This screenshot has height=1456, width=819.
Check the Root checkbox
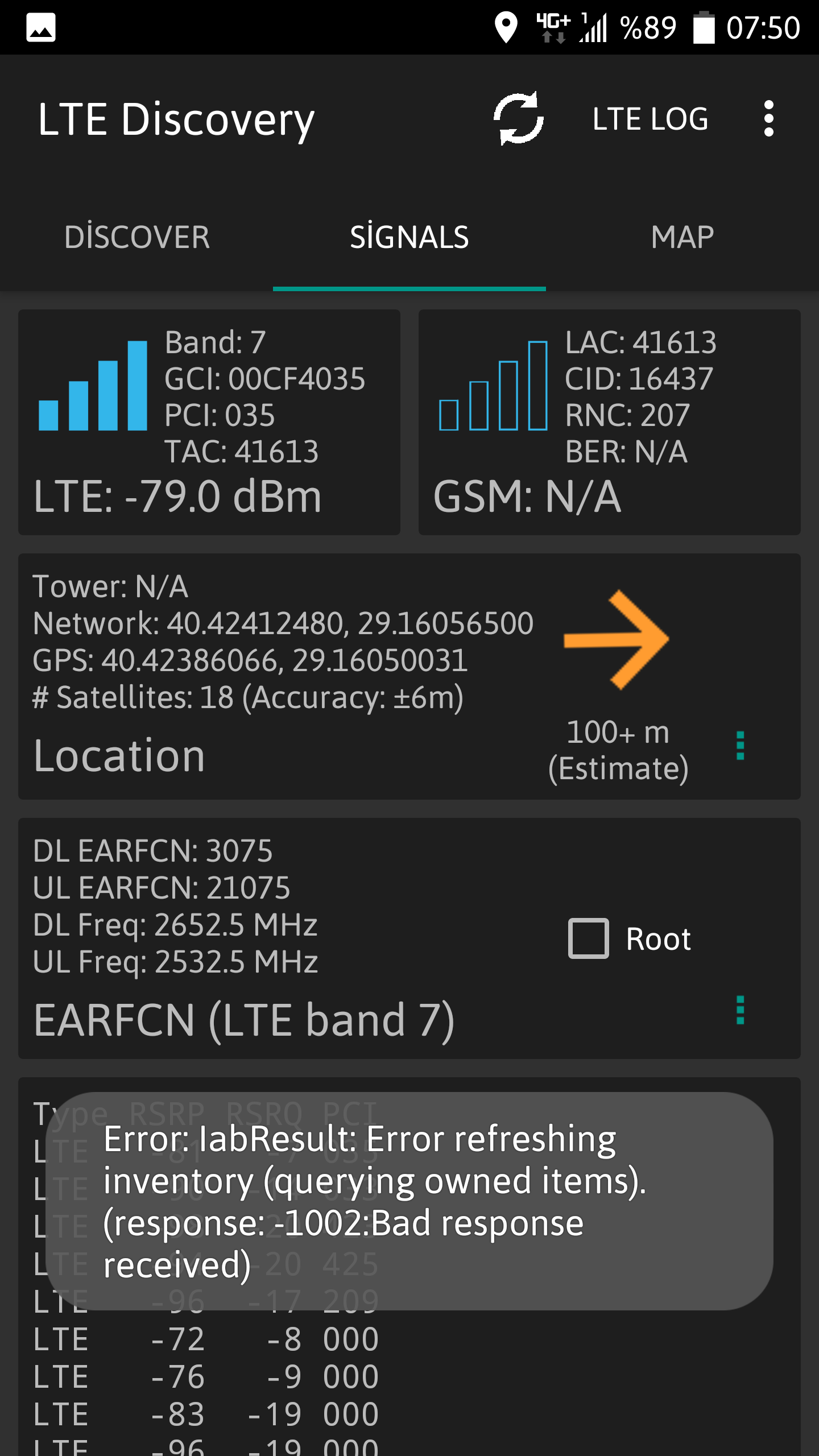click(x=589, y=938)
